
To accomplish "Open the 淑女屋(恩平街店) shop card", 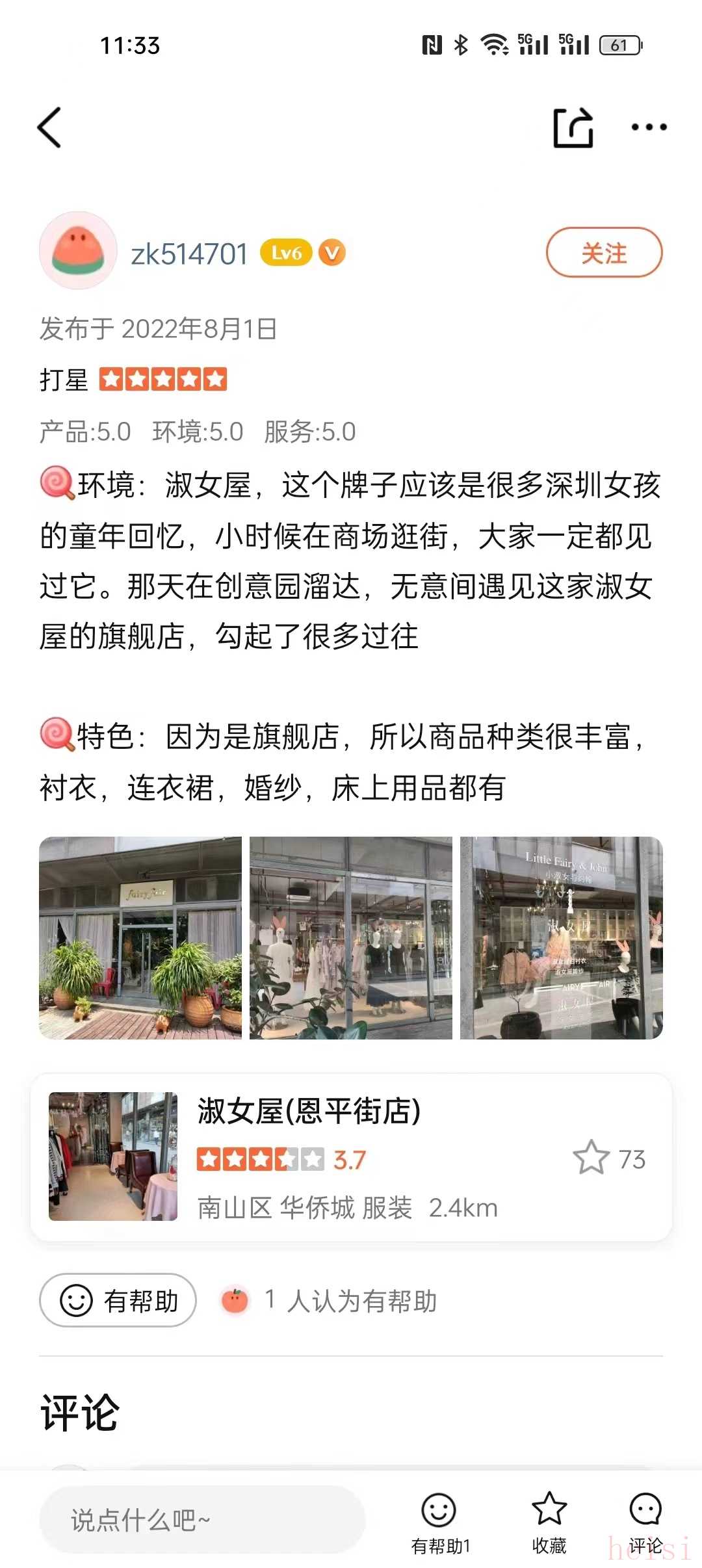I will click(351, 1156).
